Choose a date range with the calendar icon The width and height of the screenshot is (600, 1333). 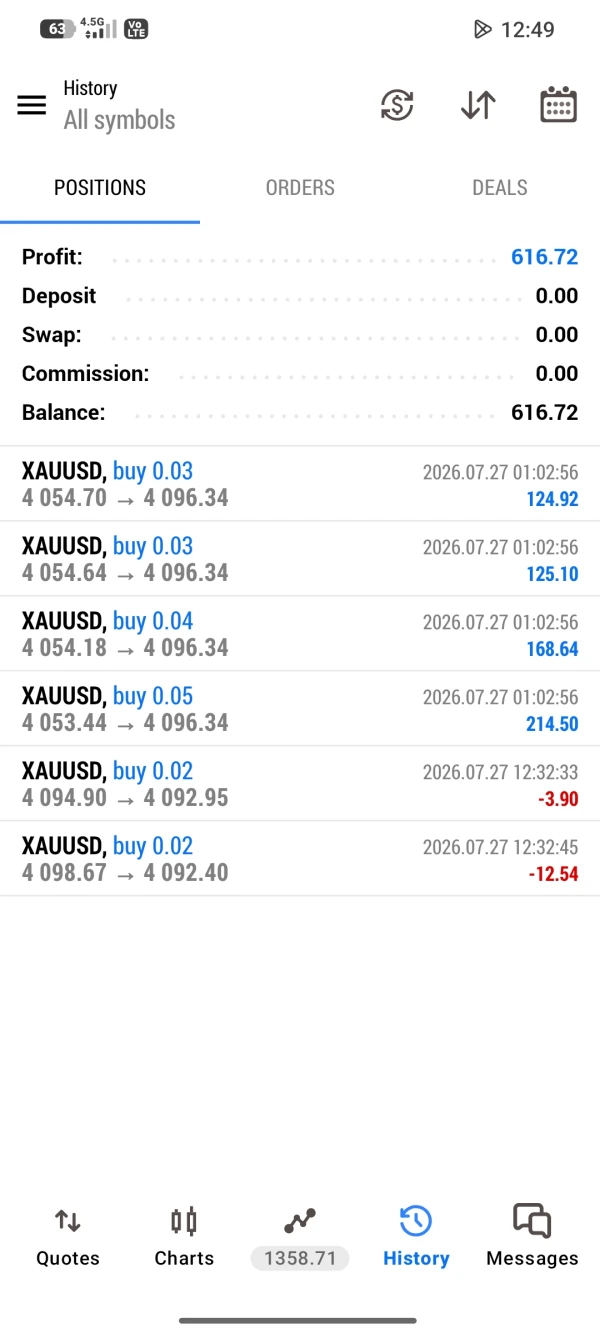coord(558,105)
